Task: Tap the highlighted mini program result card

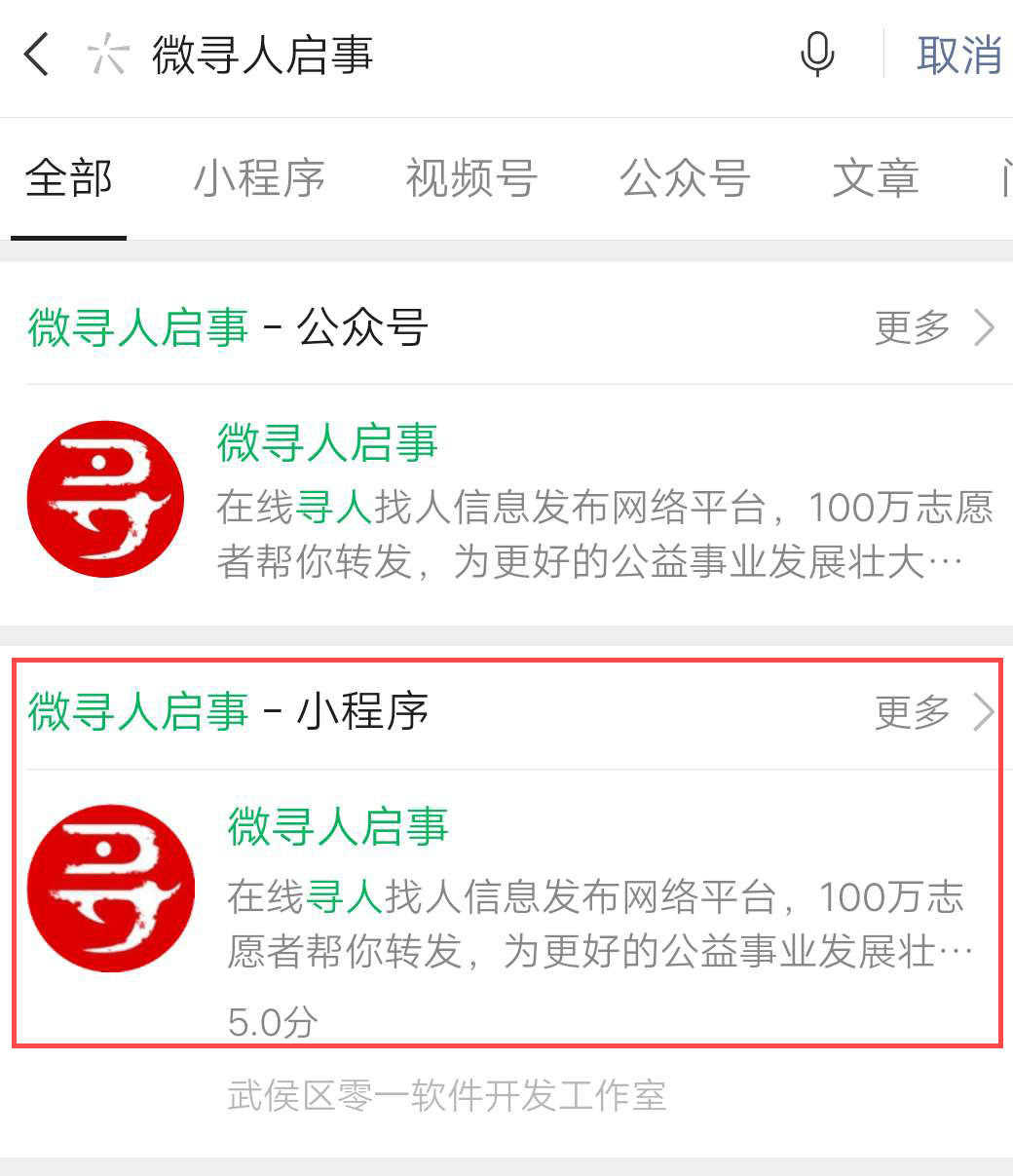Action: click(x=506, y=906)
